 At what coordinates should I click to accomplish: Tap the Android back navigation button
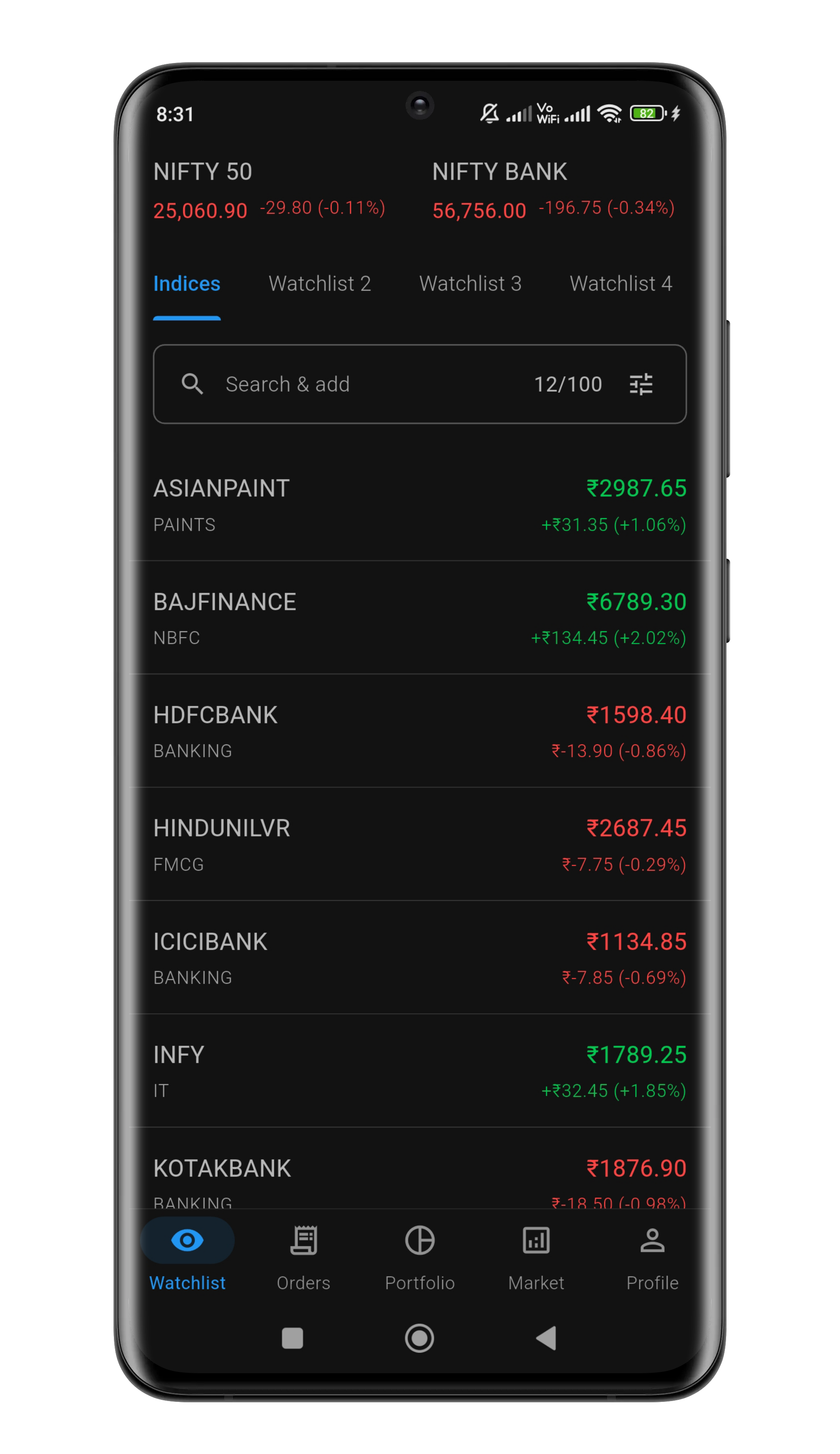click(x=545, y=1338)
